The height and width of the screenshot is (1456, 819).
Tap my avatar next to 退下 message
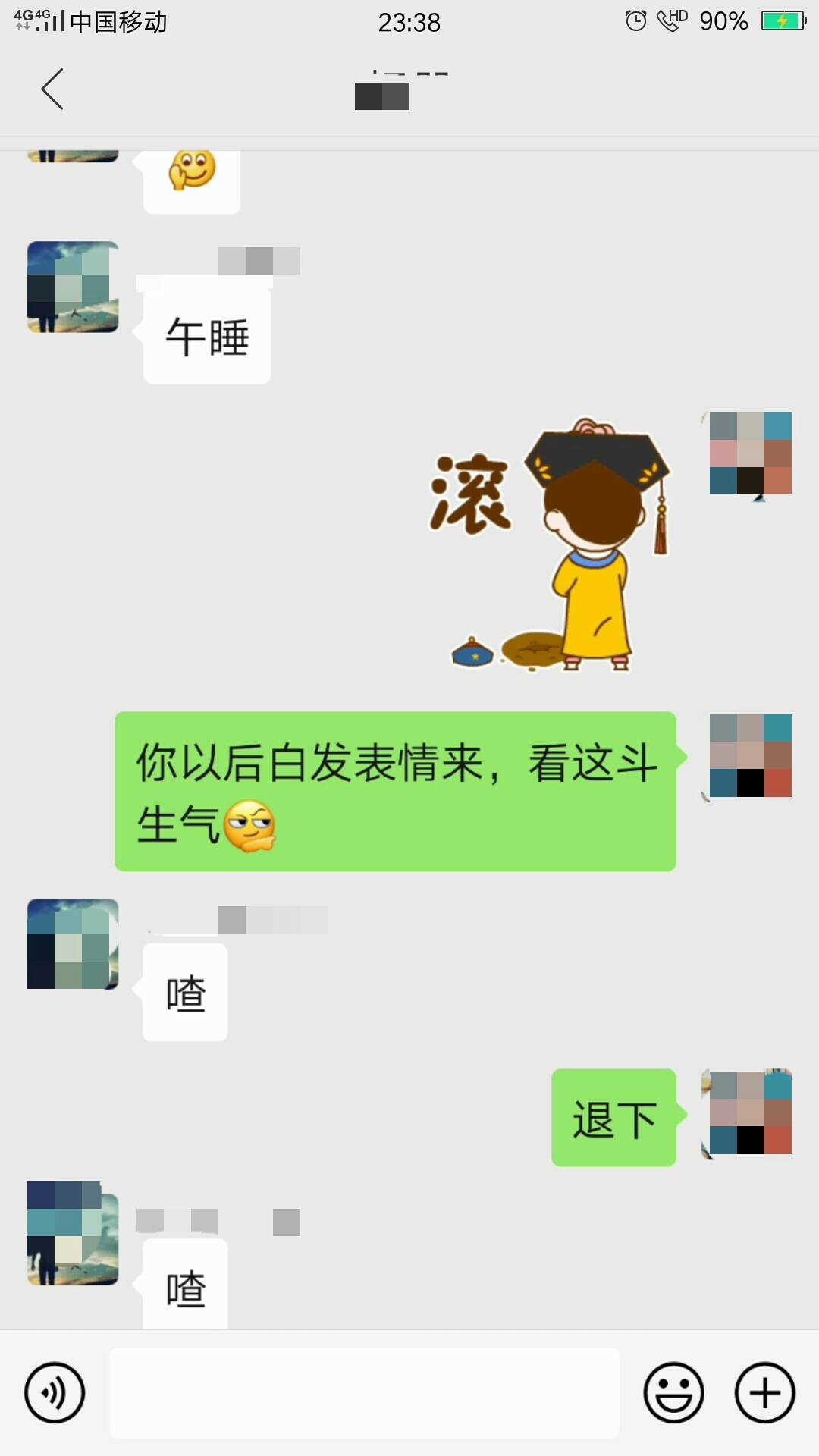click(747, 1114)
